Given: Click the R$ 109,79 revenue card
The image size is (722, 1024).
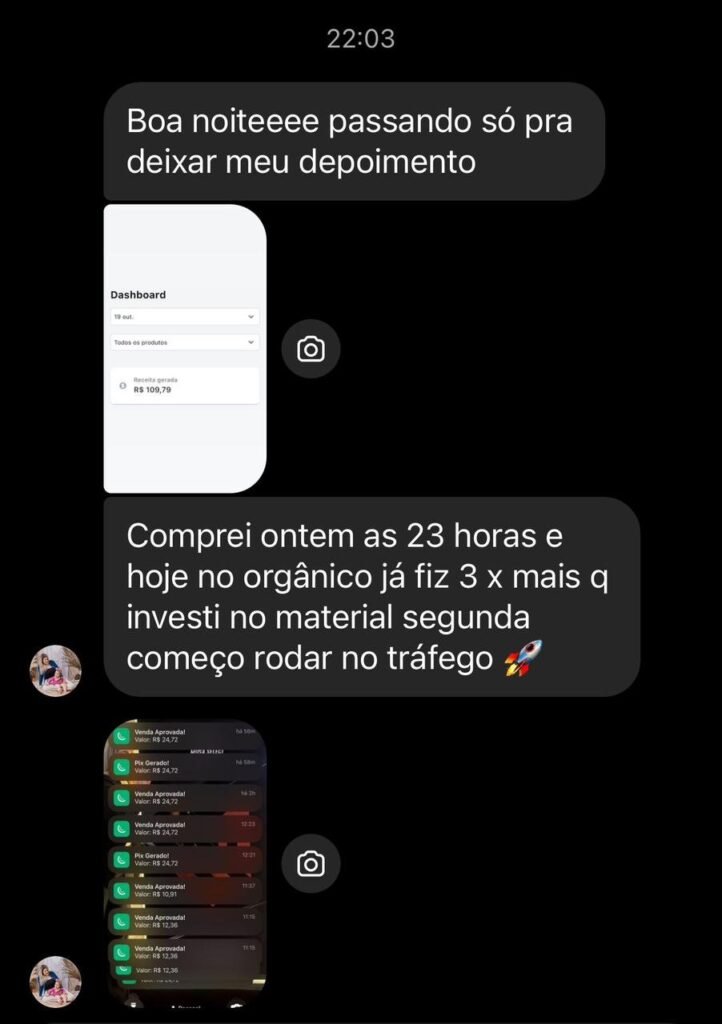Looking at the screenshot, I should coord(183,384).
